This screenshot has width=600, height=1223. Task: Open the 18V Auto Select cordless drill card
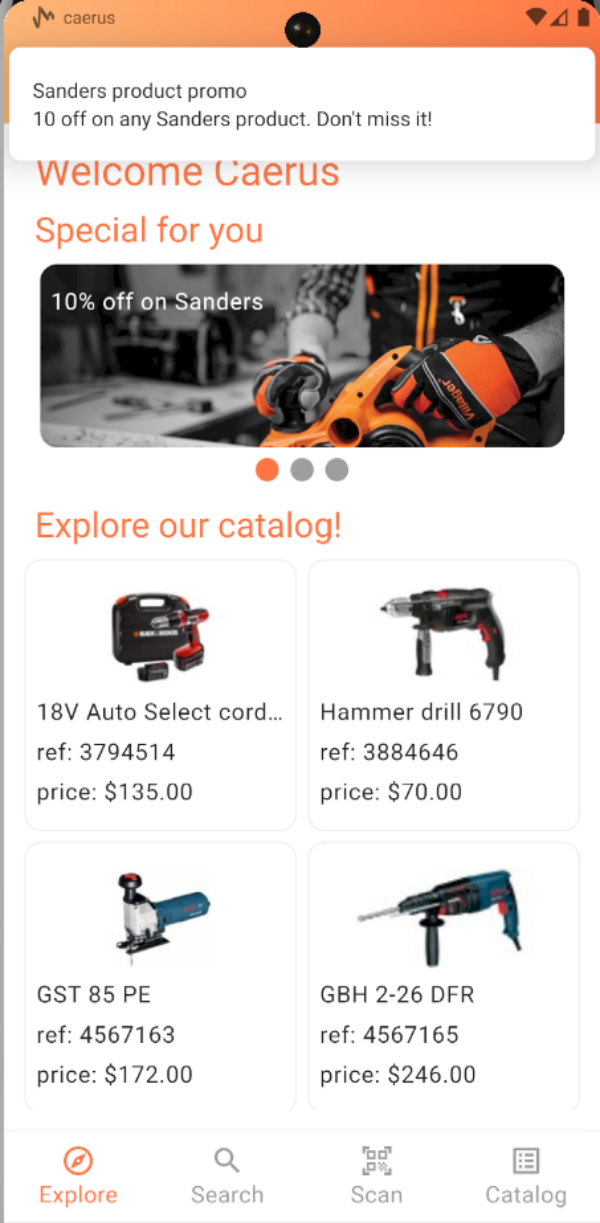click(160, 695)
